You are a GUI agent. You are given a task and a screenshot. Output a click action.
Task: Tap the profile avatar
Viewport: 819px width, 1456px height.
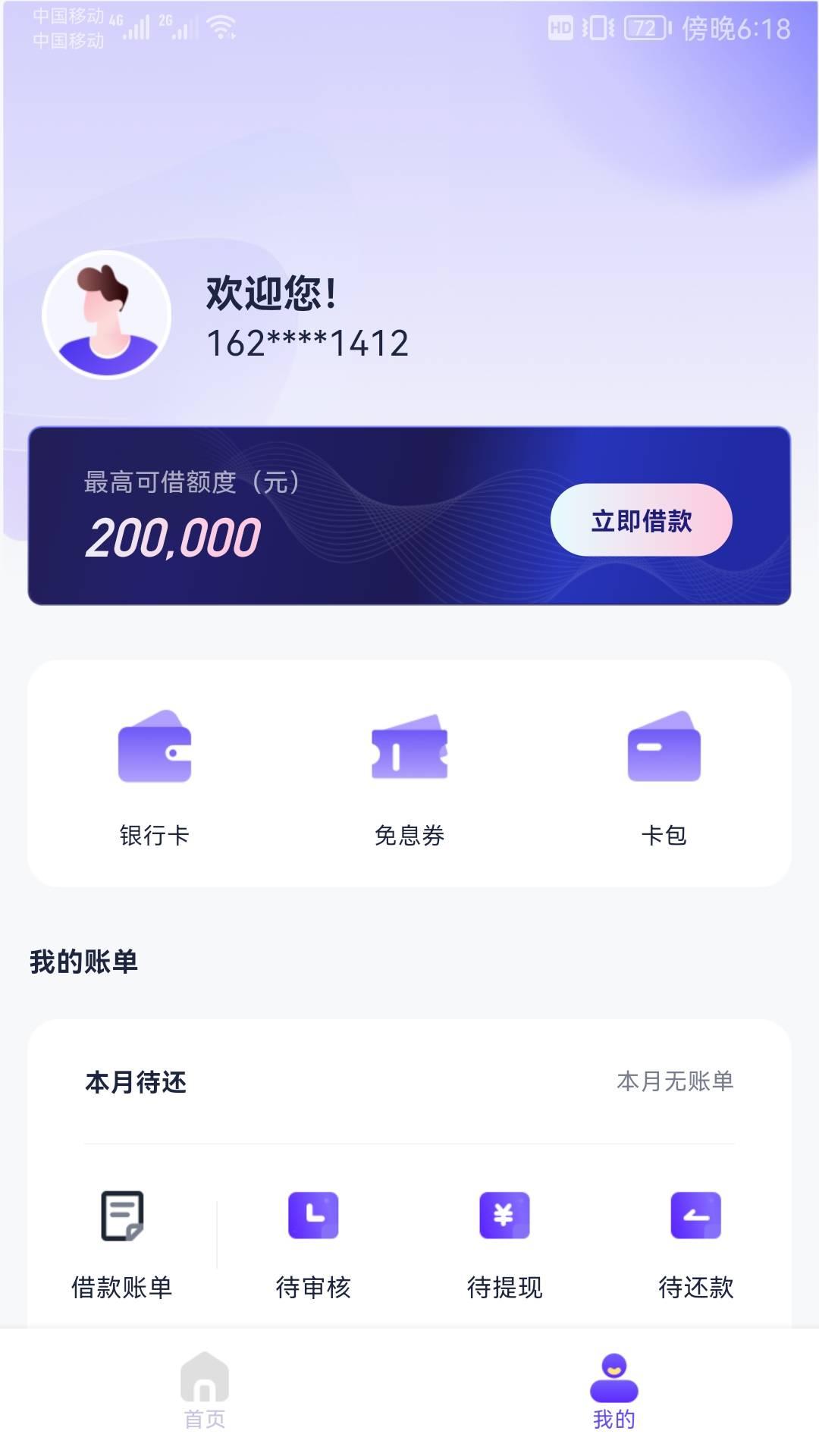[107, 315]
